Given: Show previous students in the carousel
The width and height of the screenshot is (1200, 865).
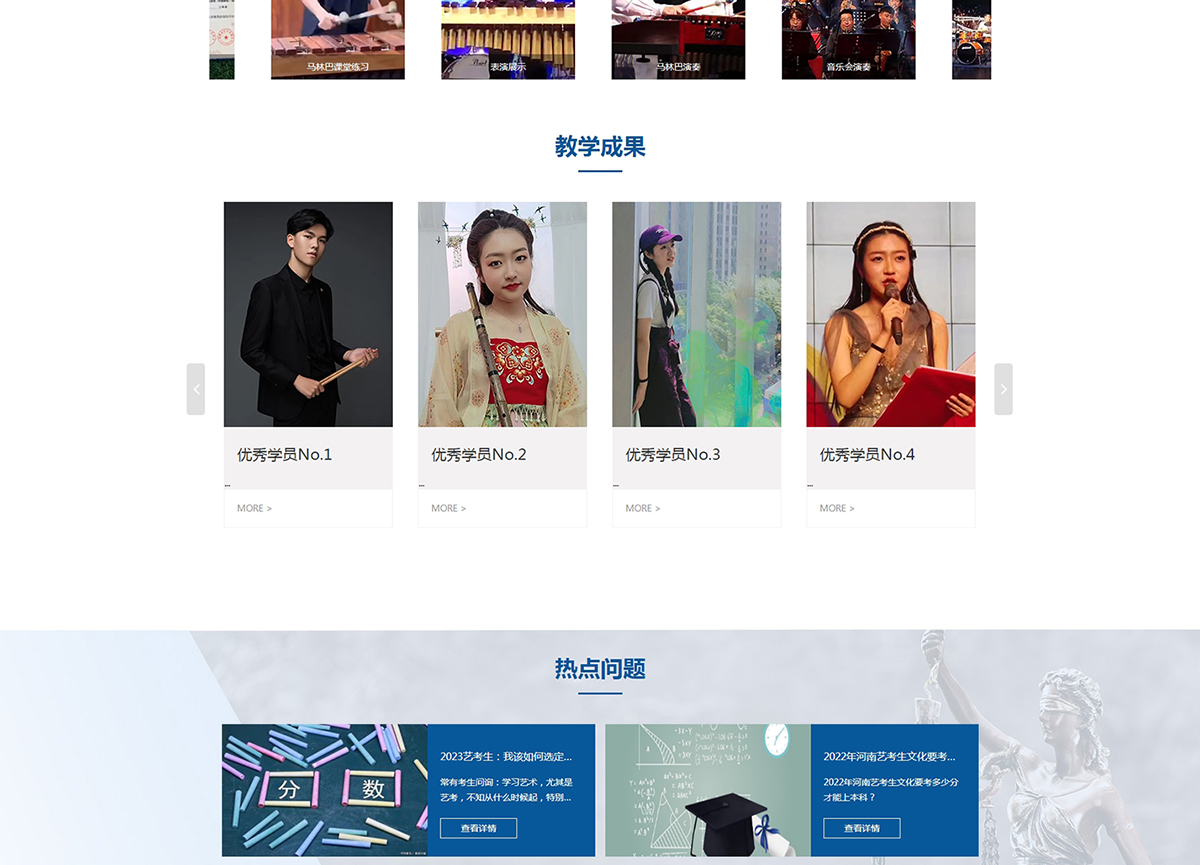Looking at the screenshot, I should click(196, 389).
